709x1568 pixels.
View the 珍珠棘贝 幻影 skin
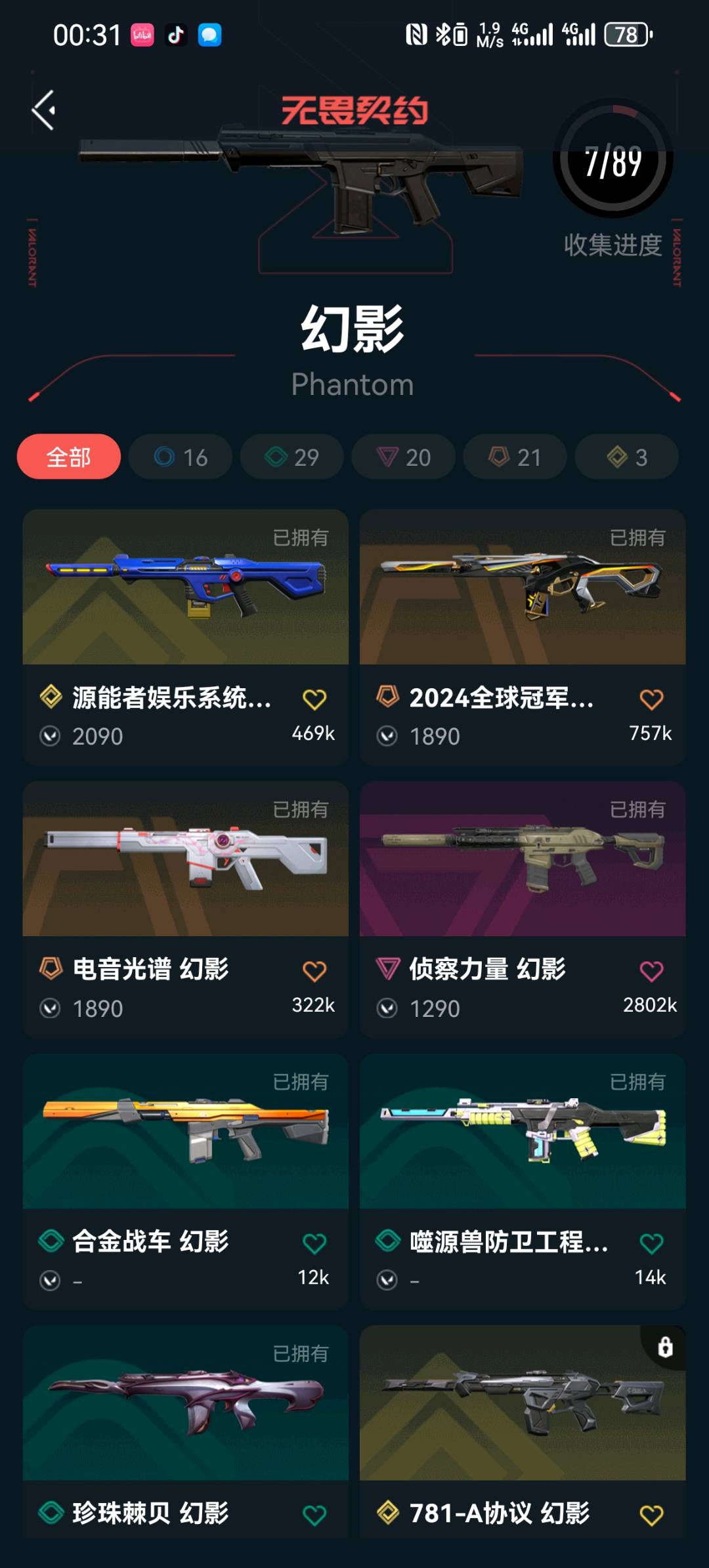click(x=186, y=1430)
